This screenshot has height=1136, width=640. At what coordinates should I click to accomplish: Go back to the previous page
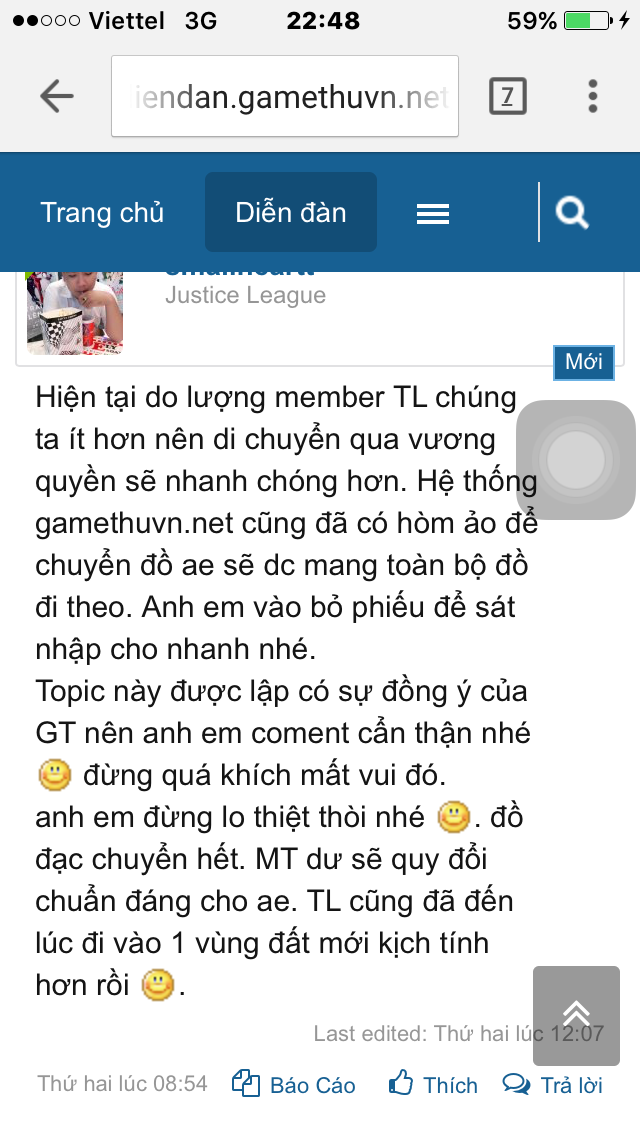click(57, 96)
